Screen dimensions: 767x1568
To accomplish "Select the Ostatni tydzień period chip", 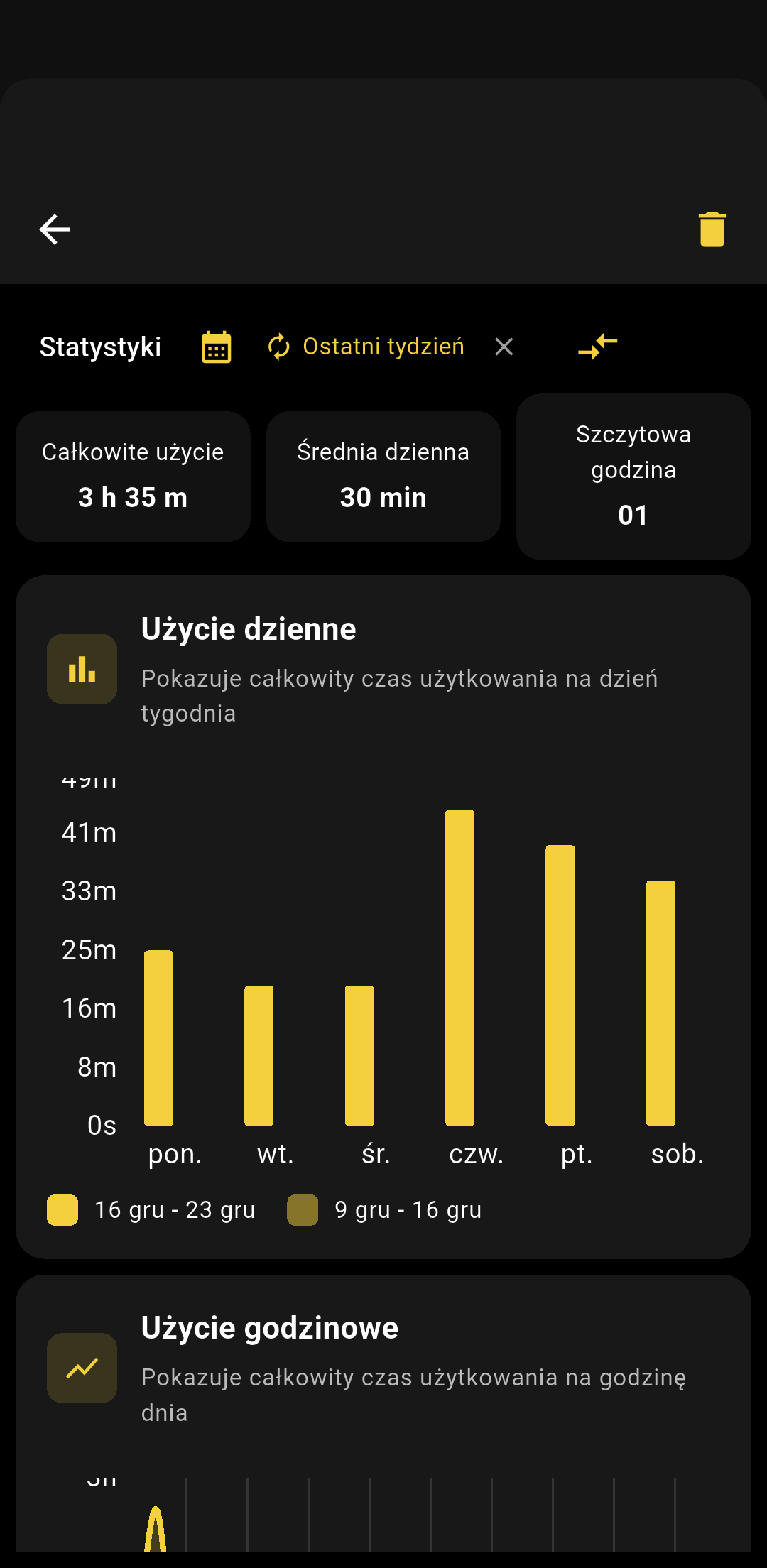I will click(366, 347).
